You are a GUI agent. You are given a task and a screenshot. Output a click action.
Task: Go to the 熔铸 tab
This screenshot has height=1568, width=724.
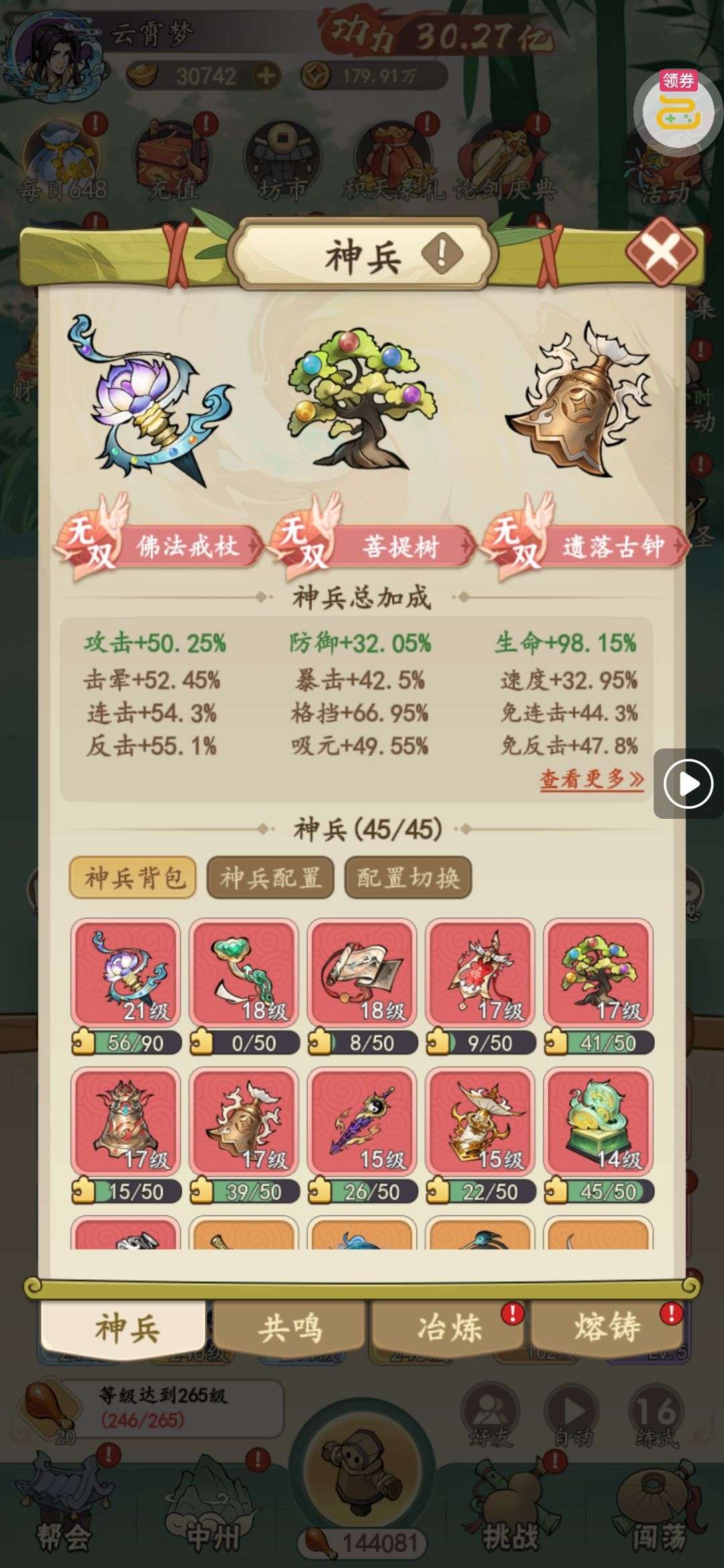pos(607,1327)
